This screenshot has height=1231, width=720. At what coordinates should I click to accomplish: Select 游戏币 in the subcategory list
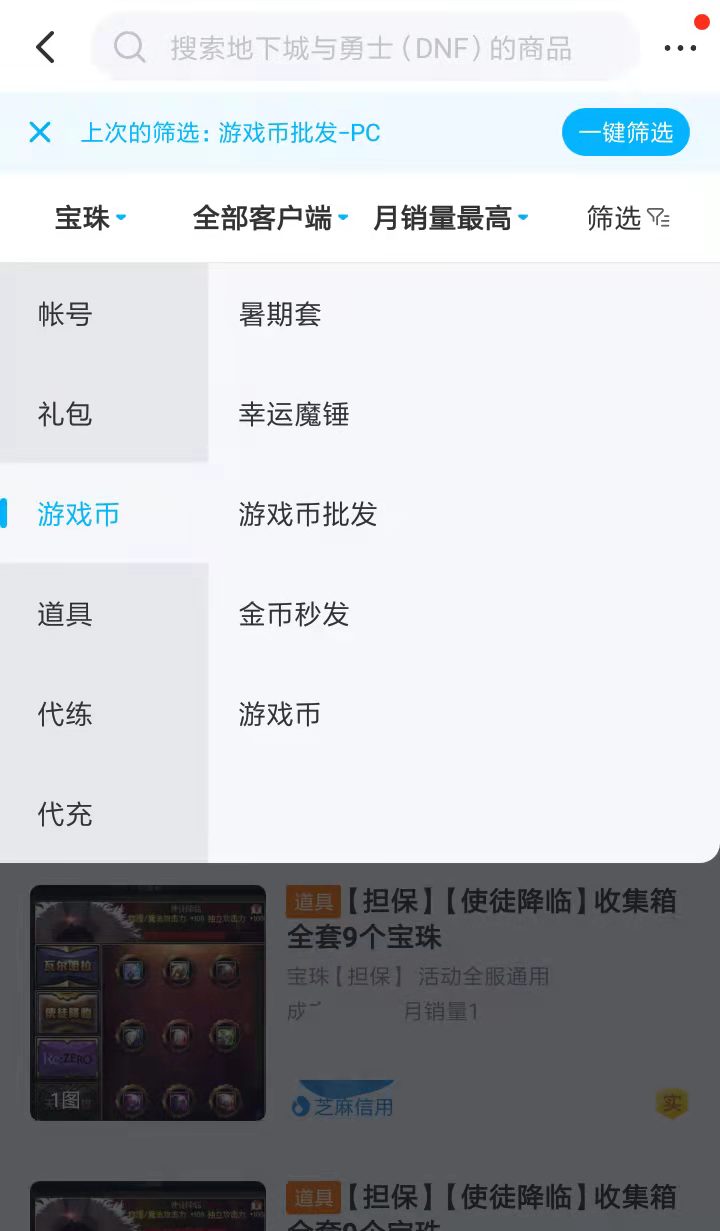coord(280,714)
